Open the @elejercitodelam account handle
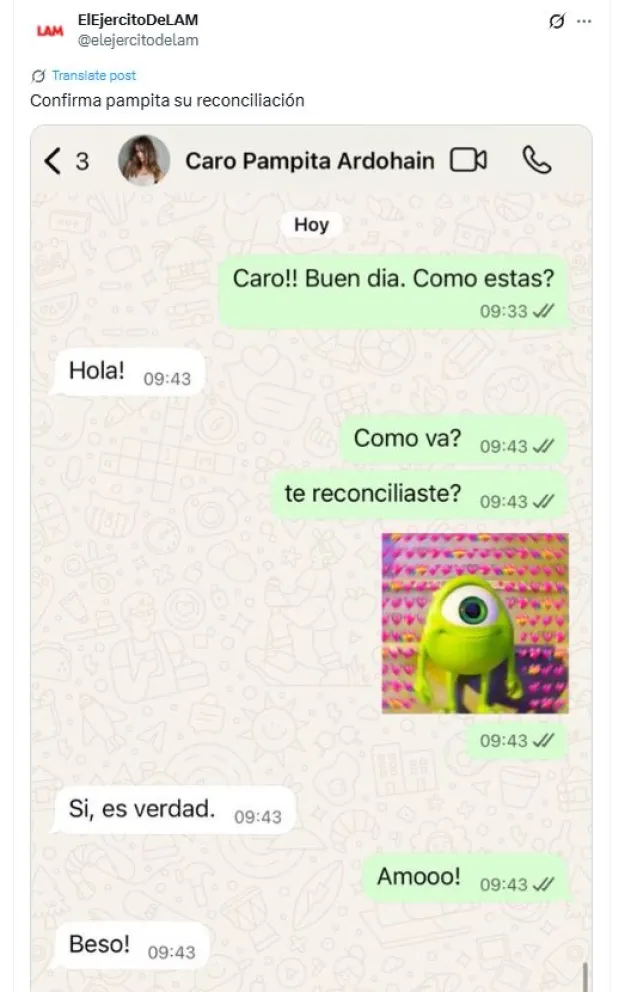This screenshot has width=631, height=992. point(138,40)
